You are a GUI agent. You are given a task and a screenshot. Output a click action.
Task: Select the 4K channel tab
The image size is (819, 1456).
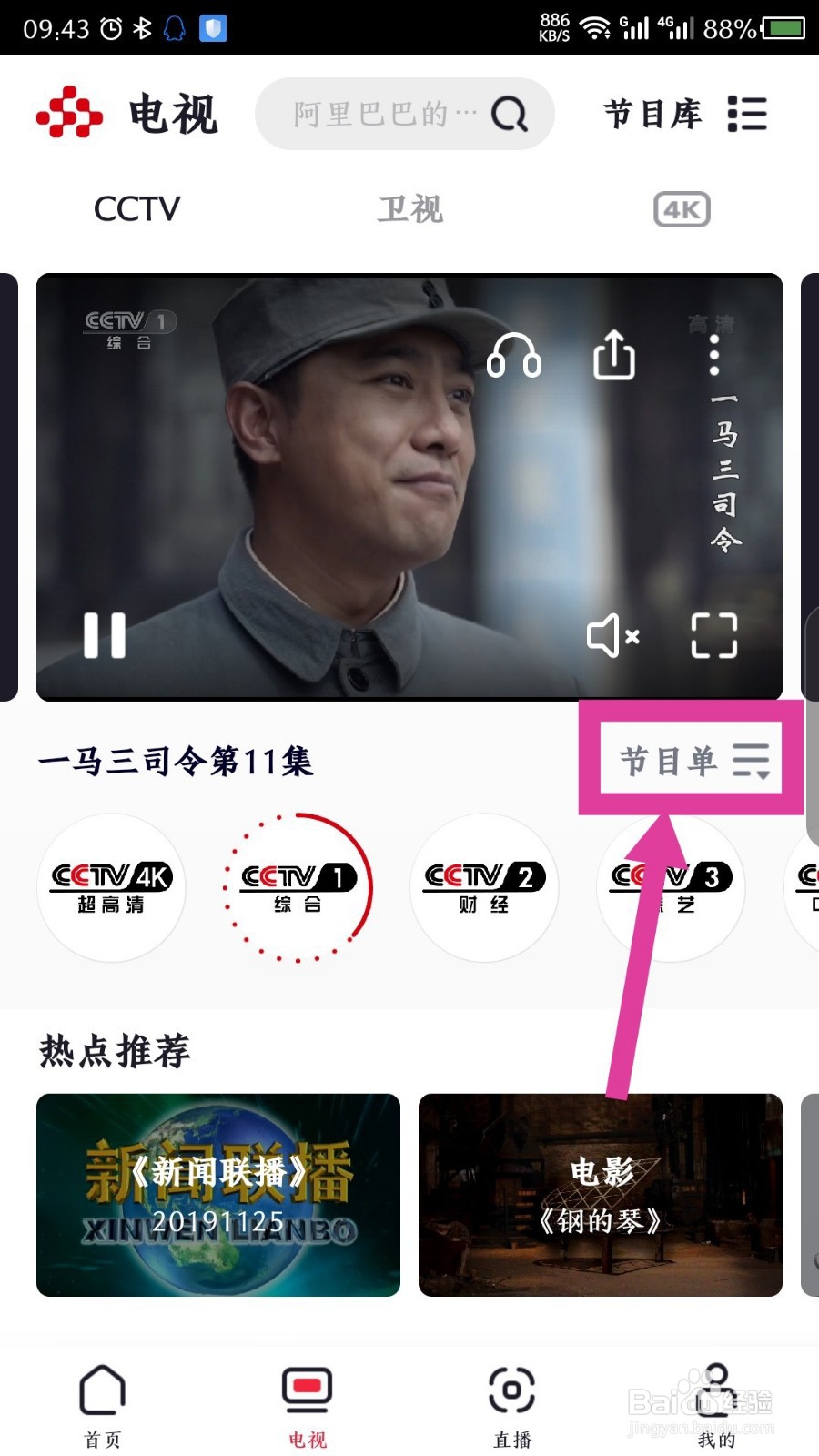[680, 210]
